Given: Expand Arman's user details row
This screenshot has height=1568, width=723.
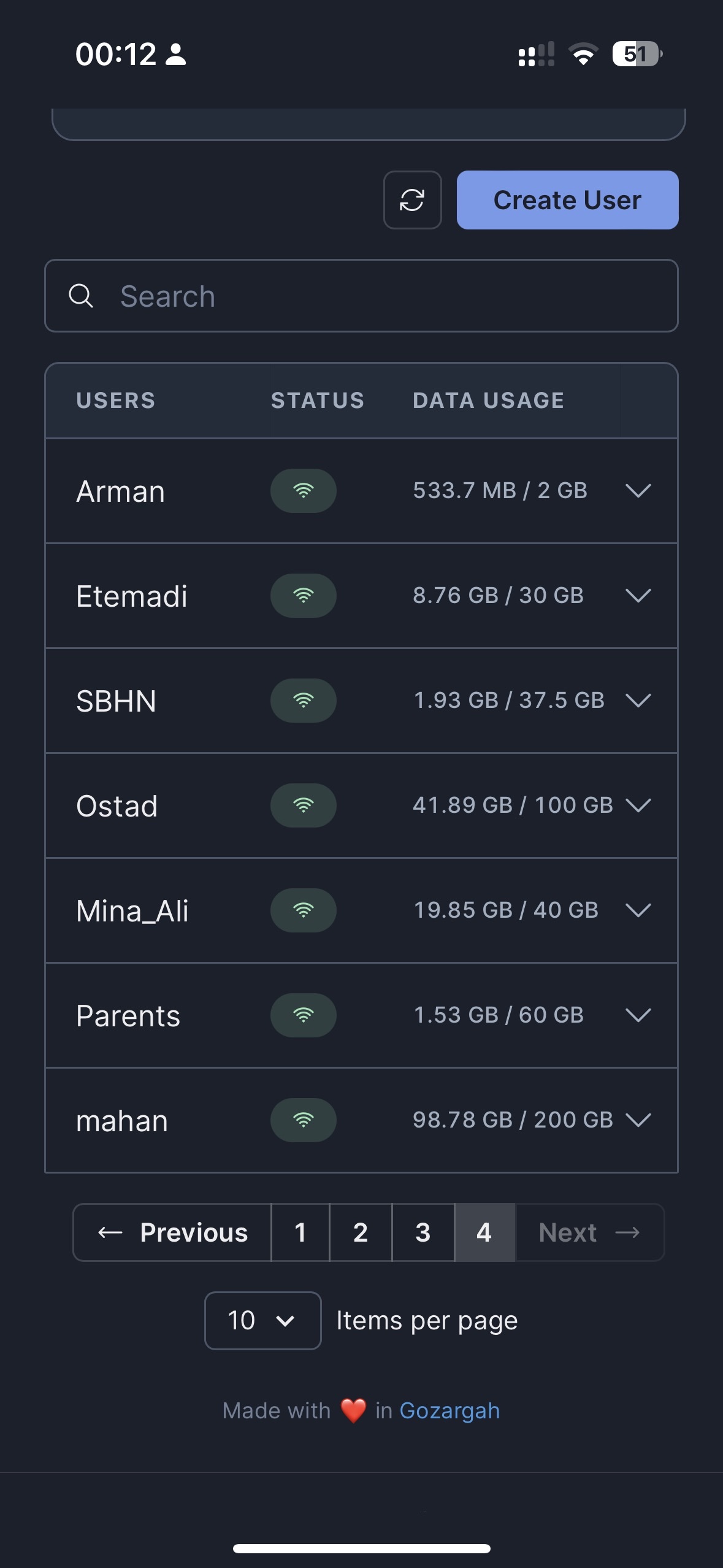Looking at the screenshot, I should pos(640,490).
